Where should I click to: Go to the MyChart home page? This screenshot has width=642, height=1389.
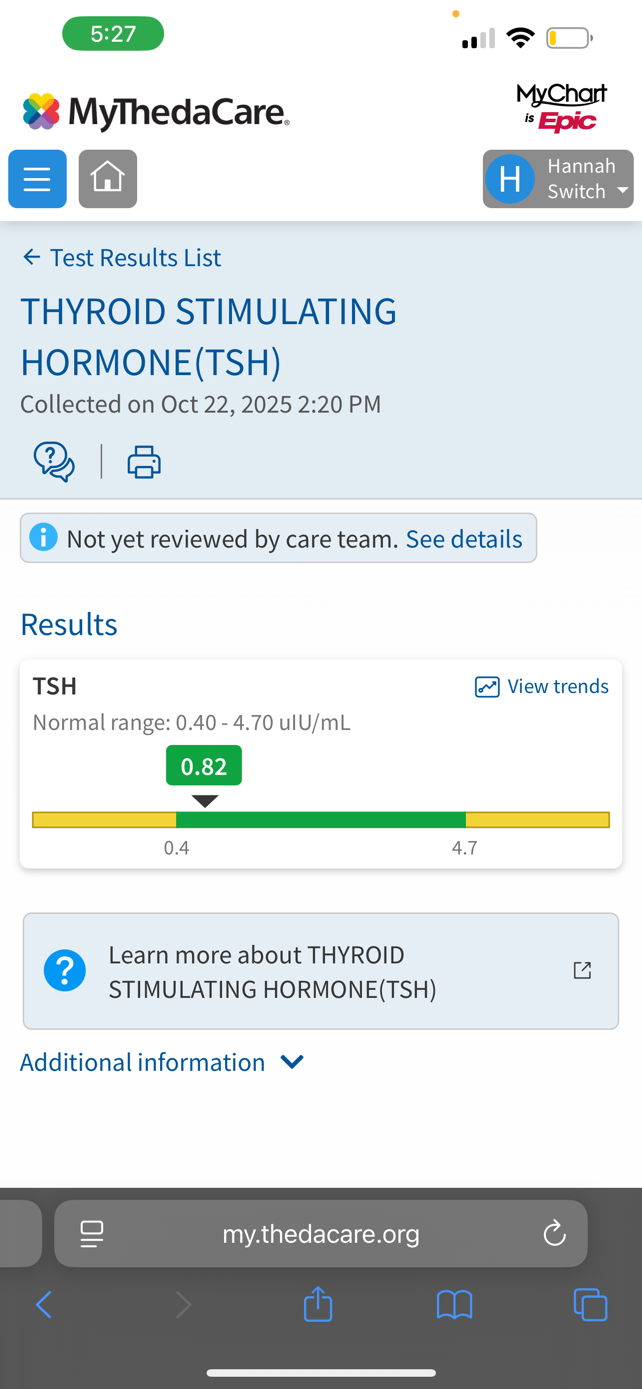point(108,179)
